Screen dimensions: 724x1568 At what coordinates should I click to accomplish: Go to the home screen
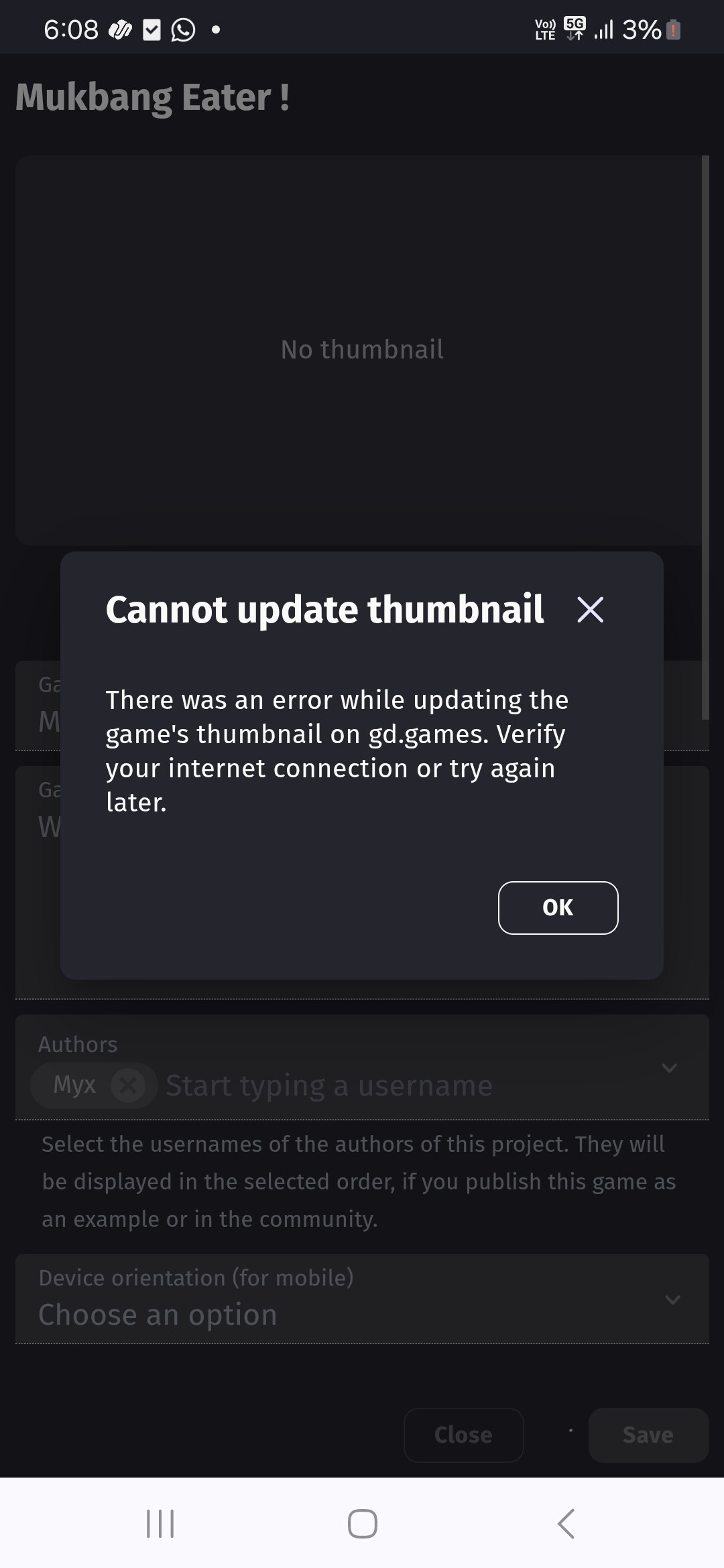click(362, 1523)
